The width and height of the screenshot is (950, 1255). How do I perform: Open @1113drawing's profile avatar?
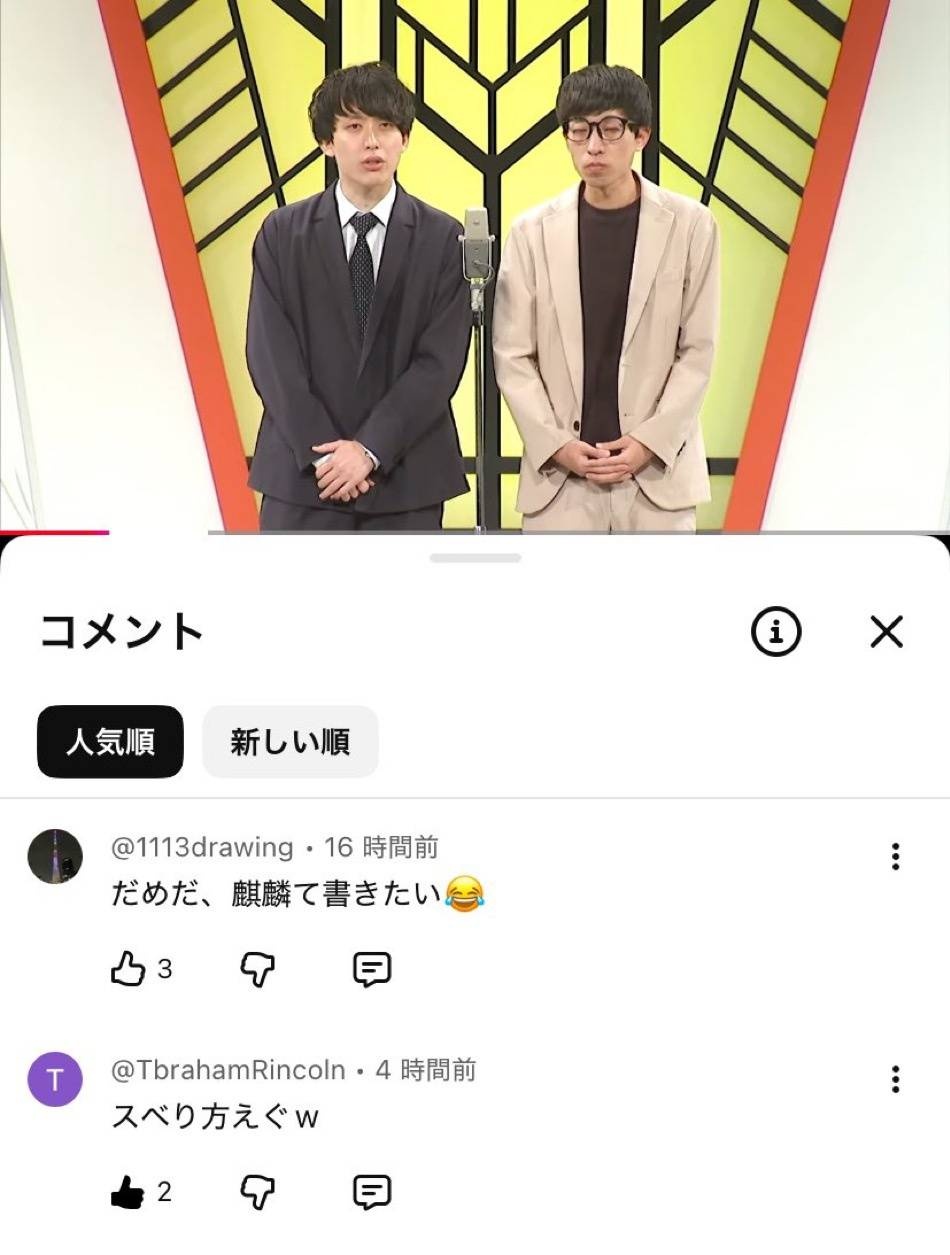tap(55, 856)
